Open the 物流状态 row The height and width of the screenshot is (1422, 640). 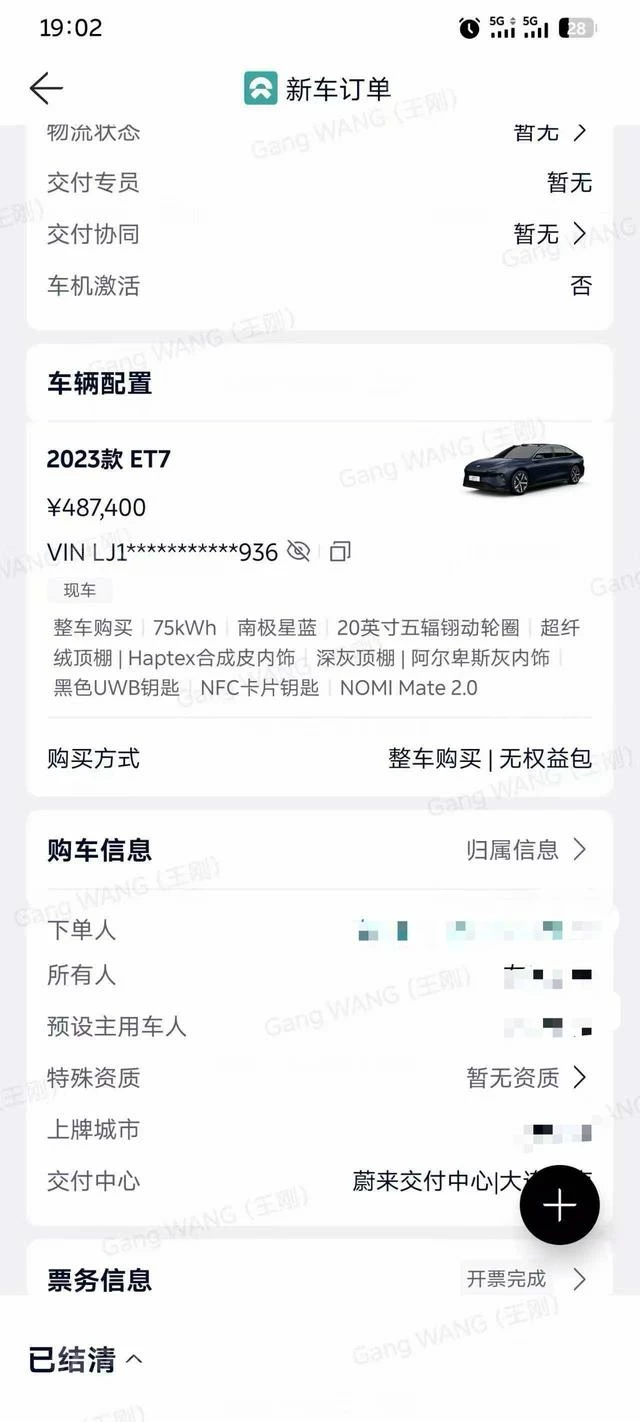coord(550,132)
